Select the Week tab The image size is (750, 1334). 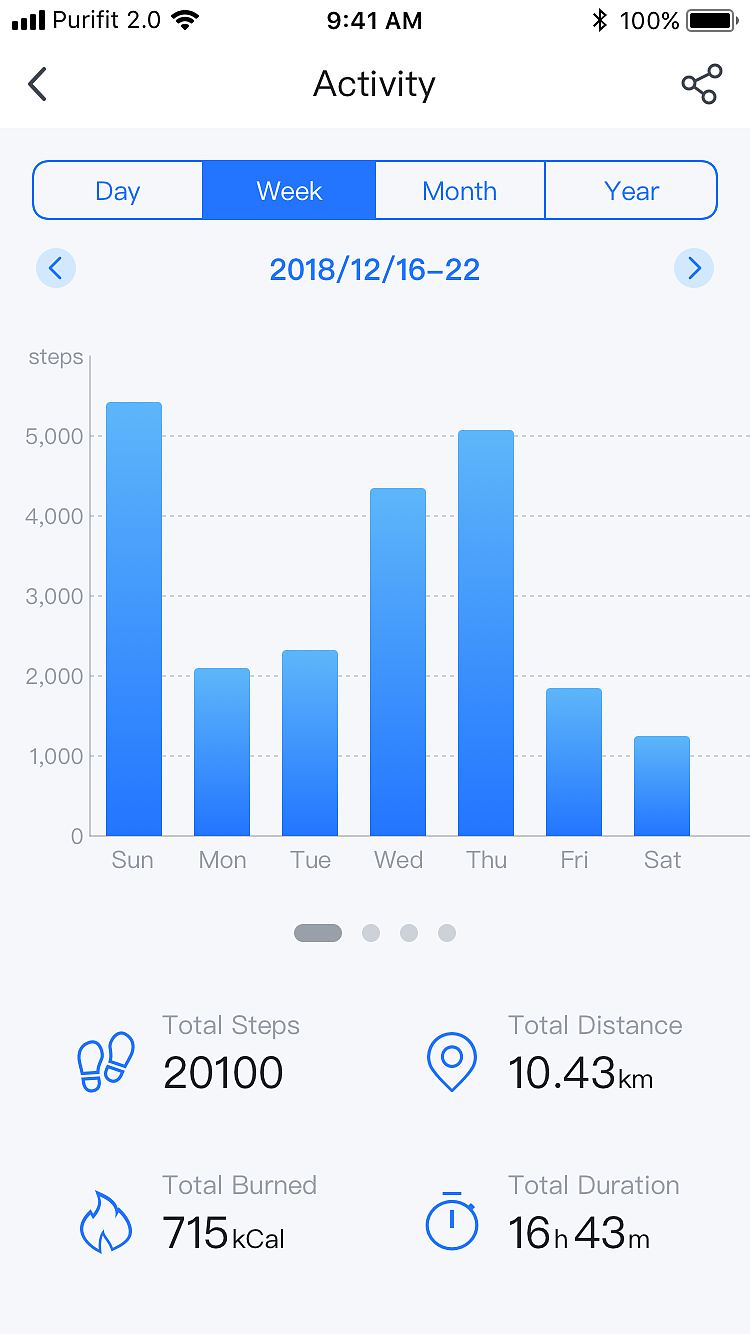(289, 190)
